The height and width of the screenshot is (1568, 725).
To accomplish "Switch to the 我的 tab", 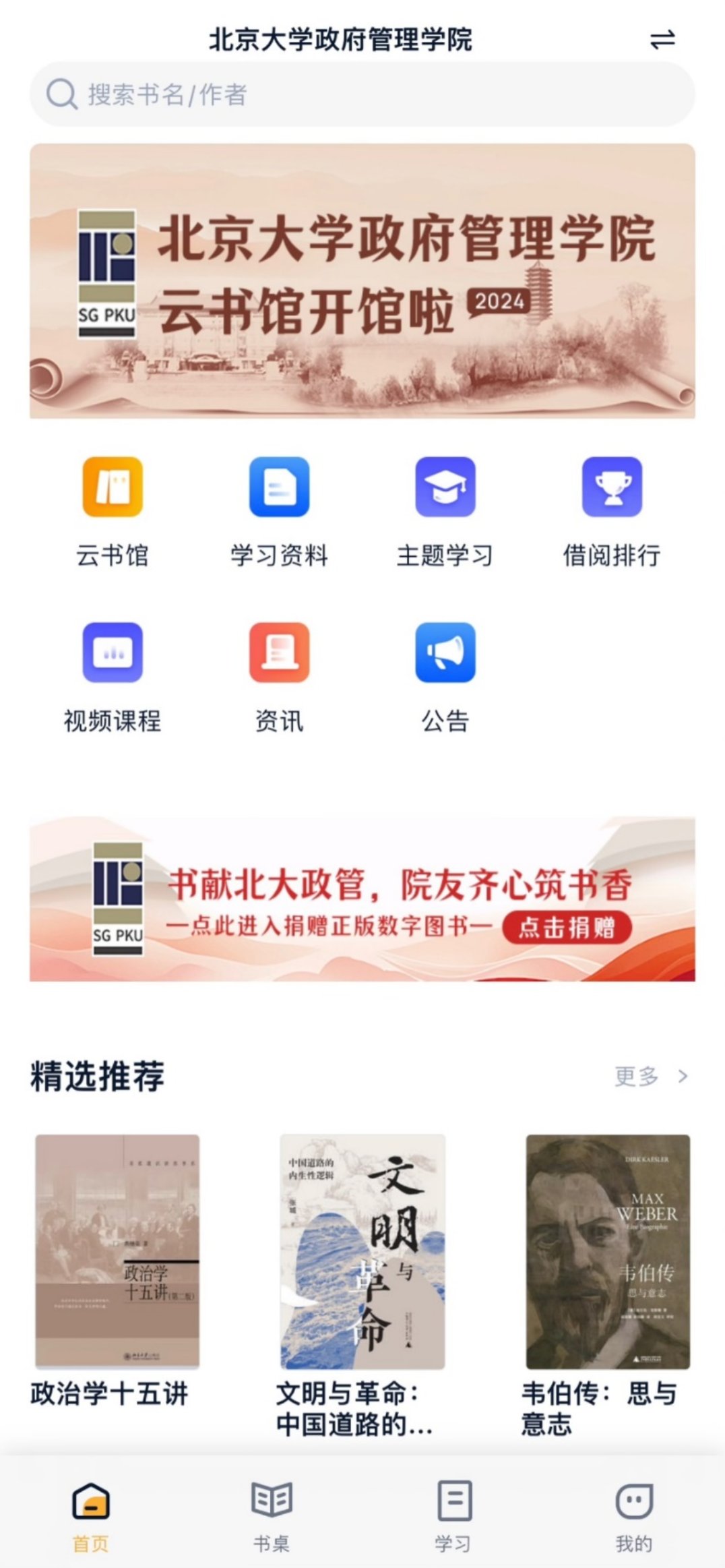I will [x=633, y=1513].
